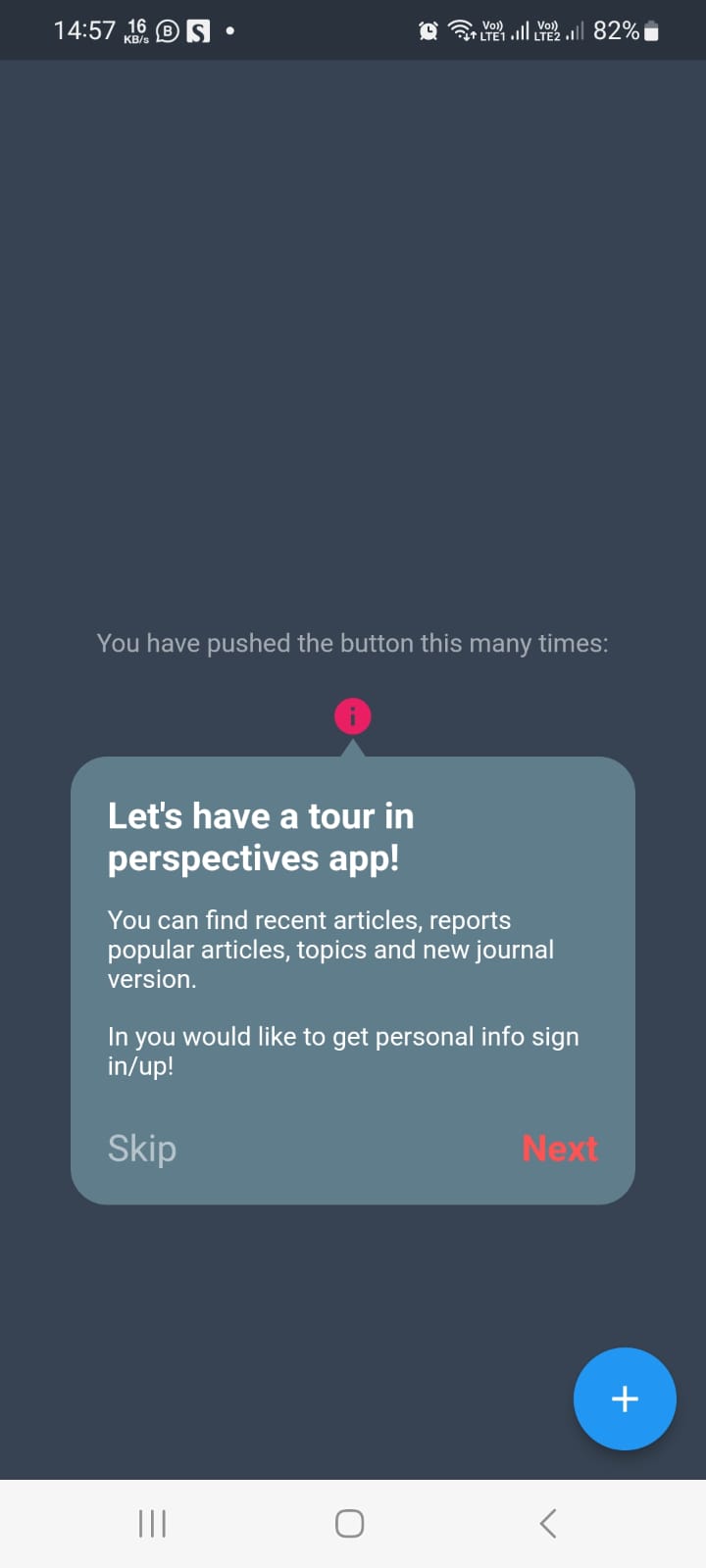Tap the alarm clock icon in status bar

[428, 30]
